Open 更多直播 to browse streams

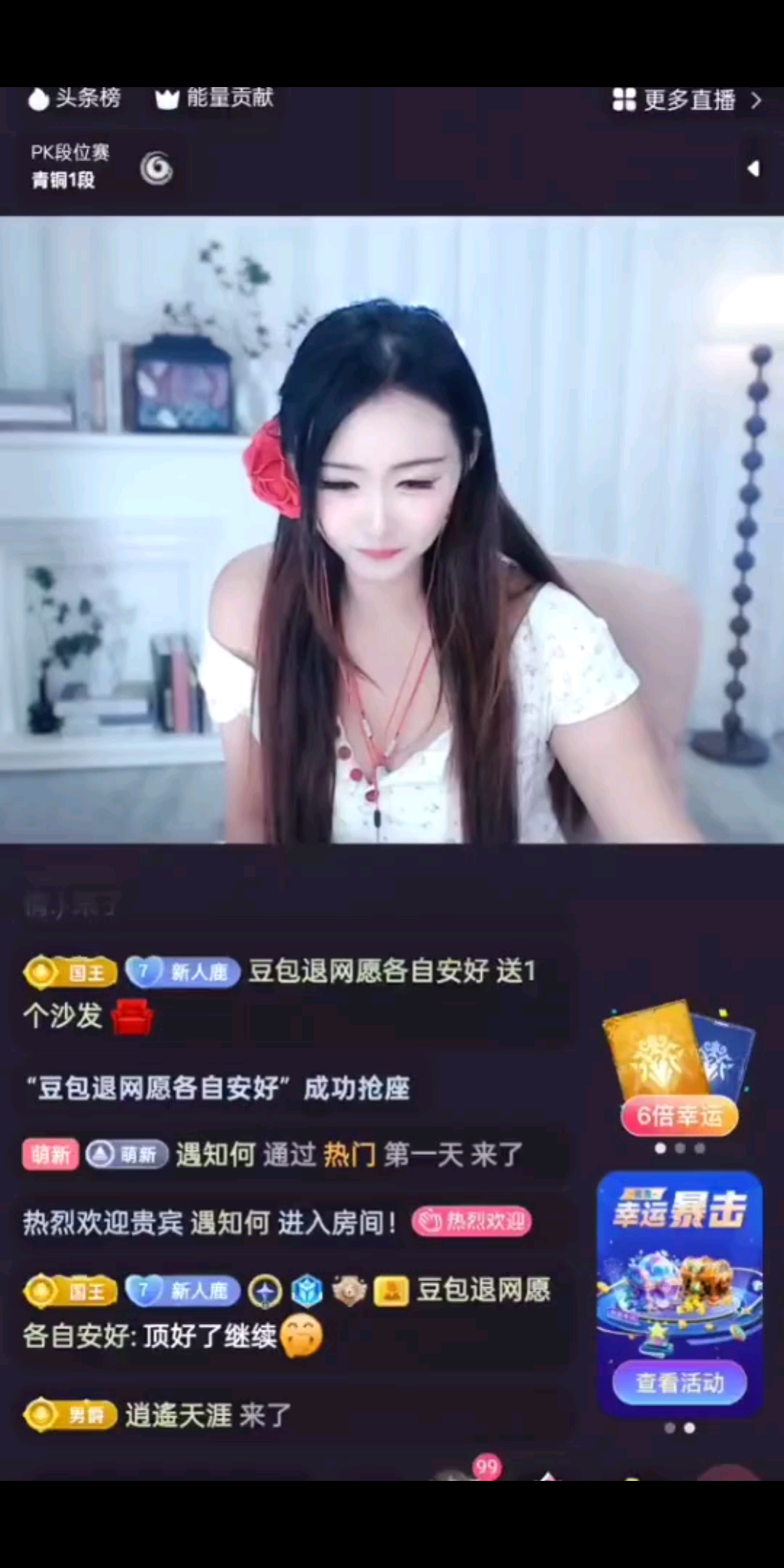point(686,99)
